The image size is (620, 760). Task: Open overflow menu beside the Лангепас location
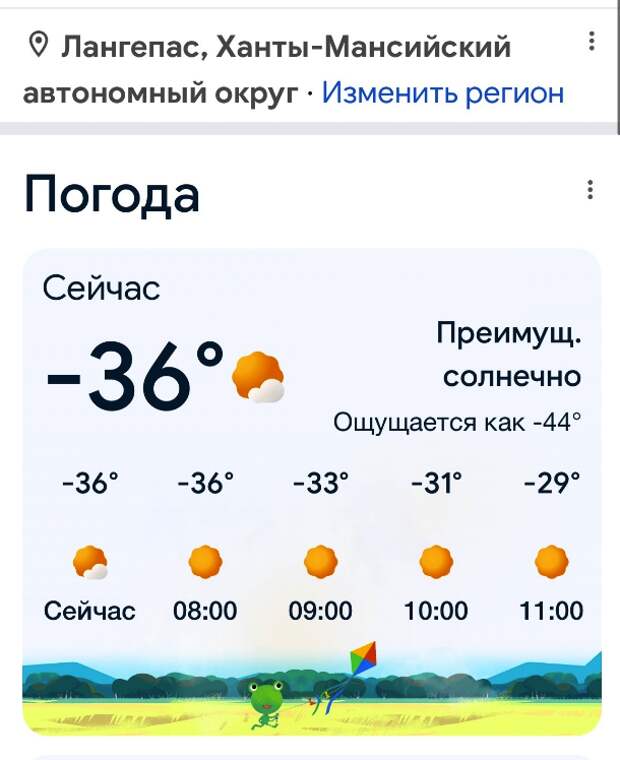(x=592, y=42)
